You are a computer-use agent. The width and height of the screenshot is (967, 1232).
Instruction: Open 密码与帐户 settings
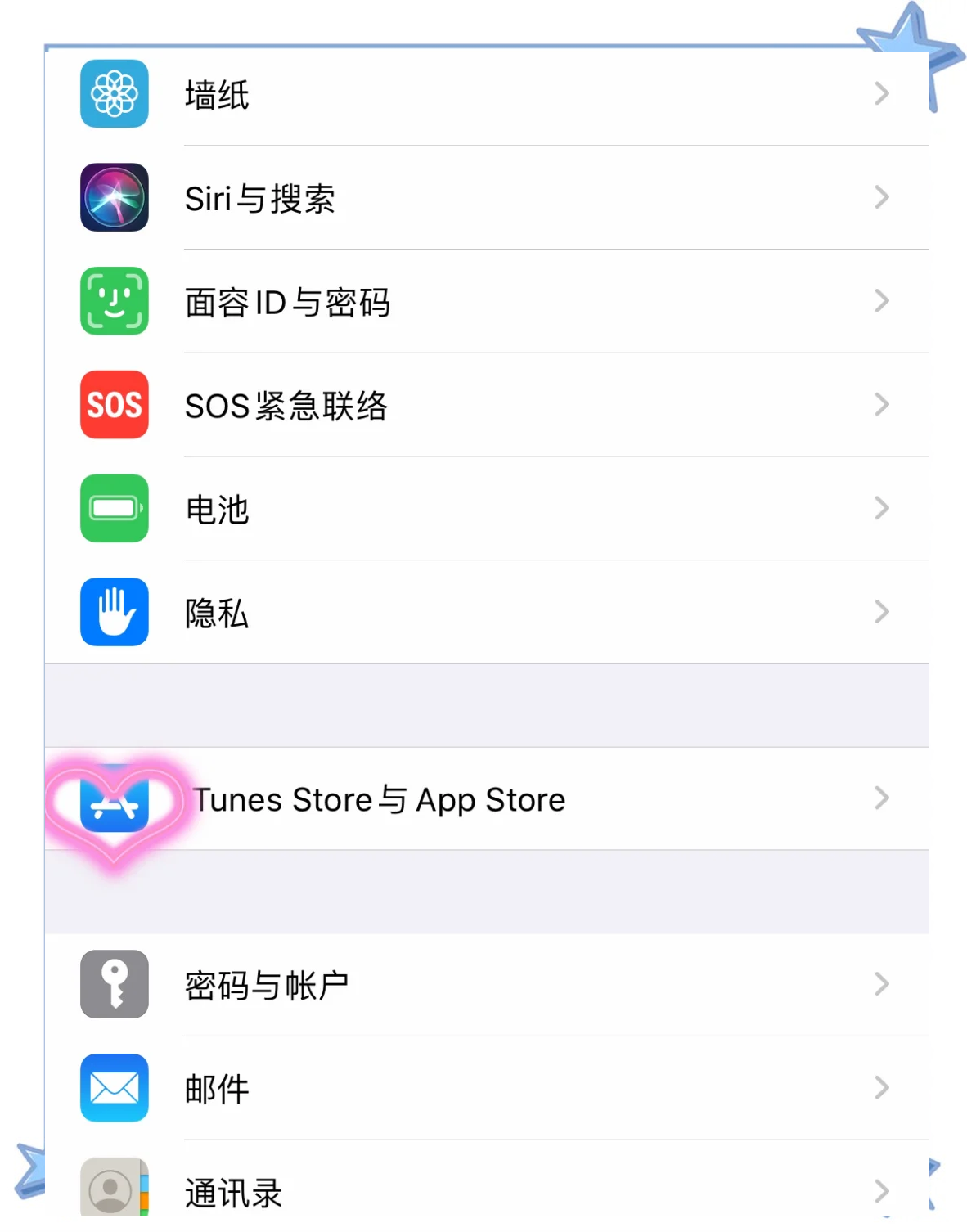coord(491,985)
